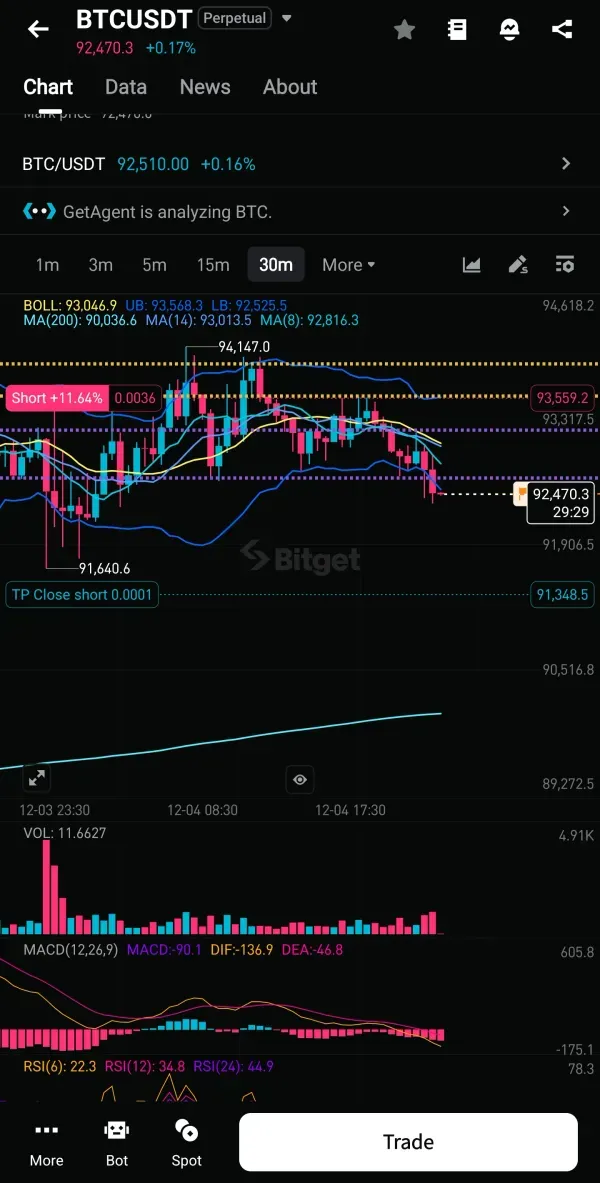Open the BTCUSDT pair selector dropdown
Screen dimensions: 600x1183
287,19
